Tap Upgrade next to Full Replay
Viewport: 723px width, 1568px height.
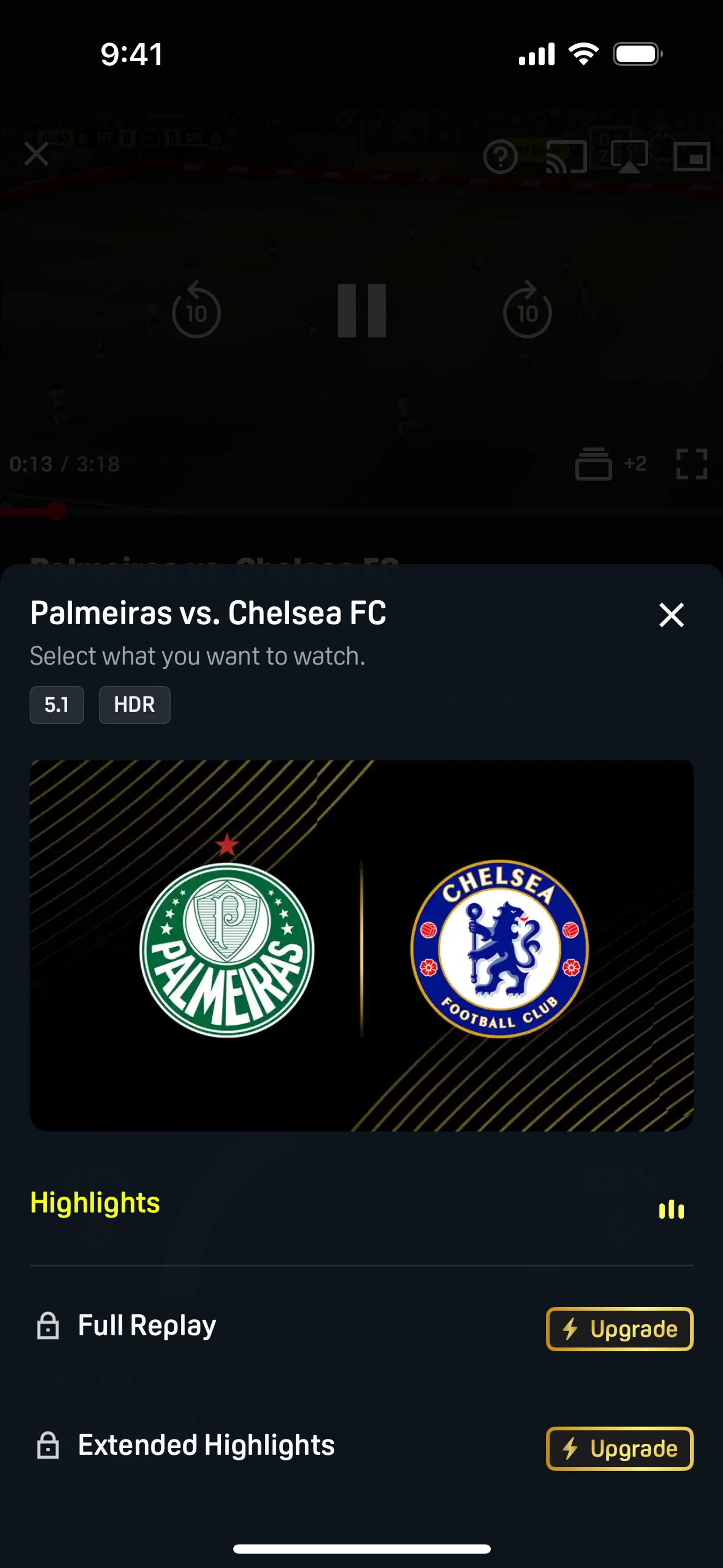click(x=619, y=1329)
